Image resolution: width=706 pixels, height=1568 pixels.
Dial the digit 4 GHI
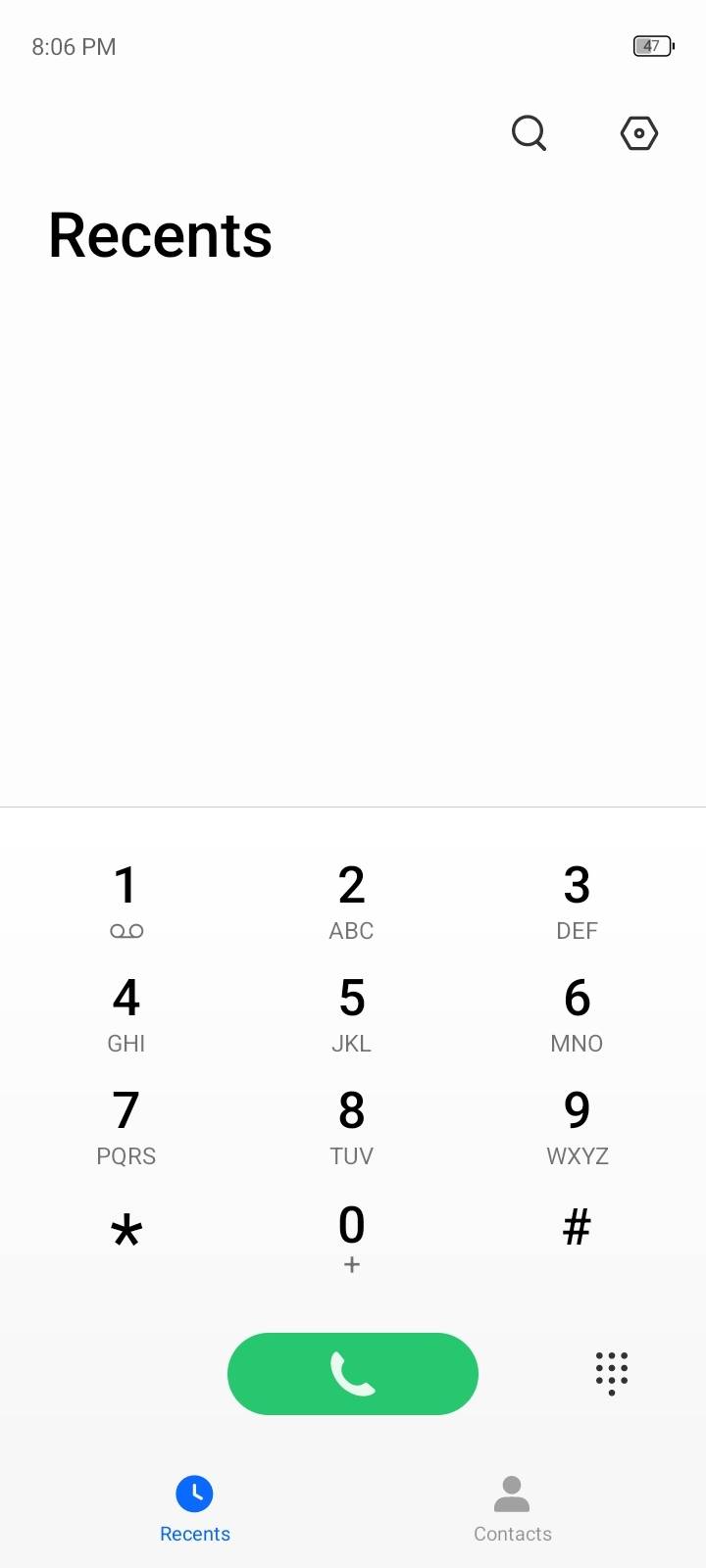pyautogui.click(x=126, y=1012)
